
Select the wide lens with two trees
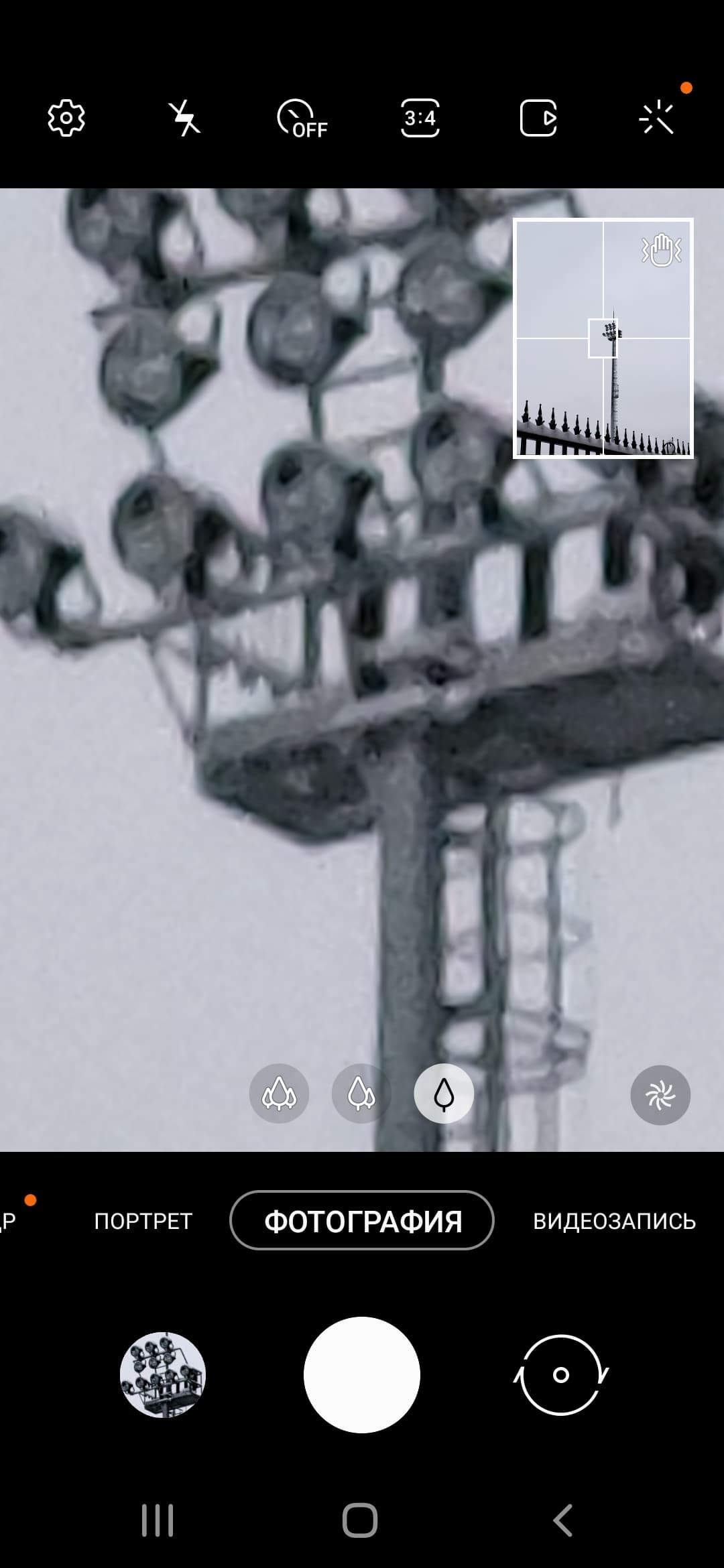(x=361, y=1094)
